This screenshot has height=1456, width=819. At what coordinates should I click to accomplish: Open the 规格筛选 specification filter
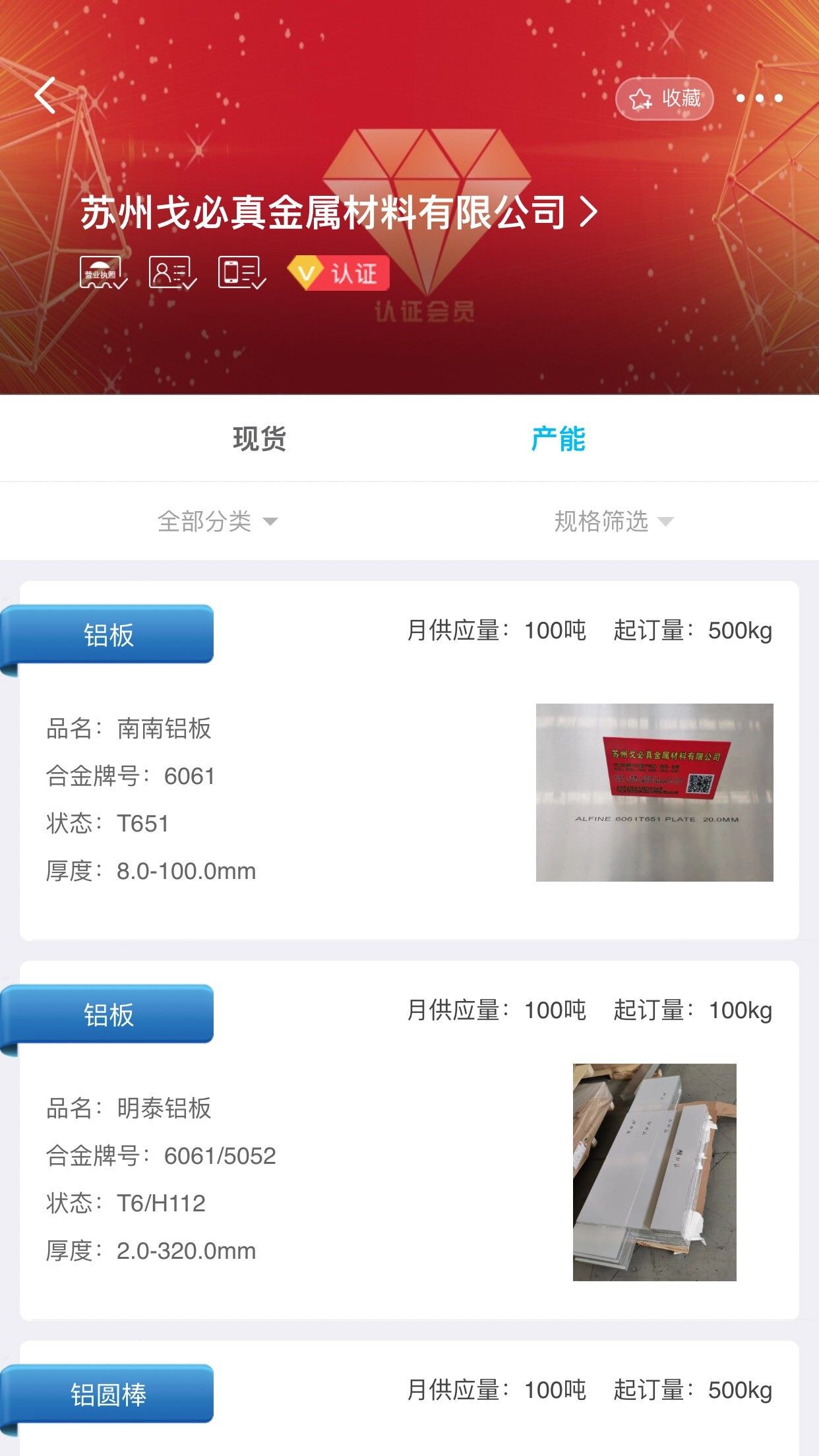[x=614, y=522]
